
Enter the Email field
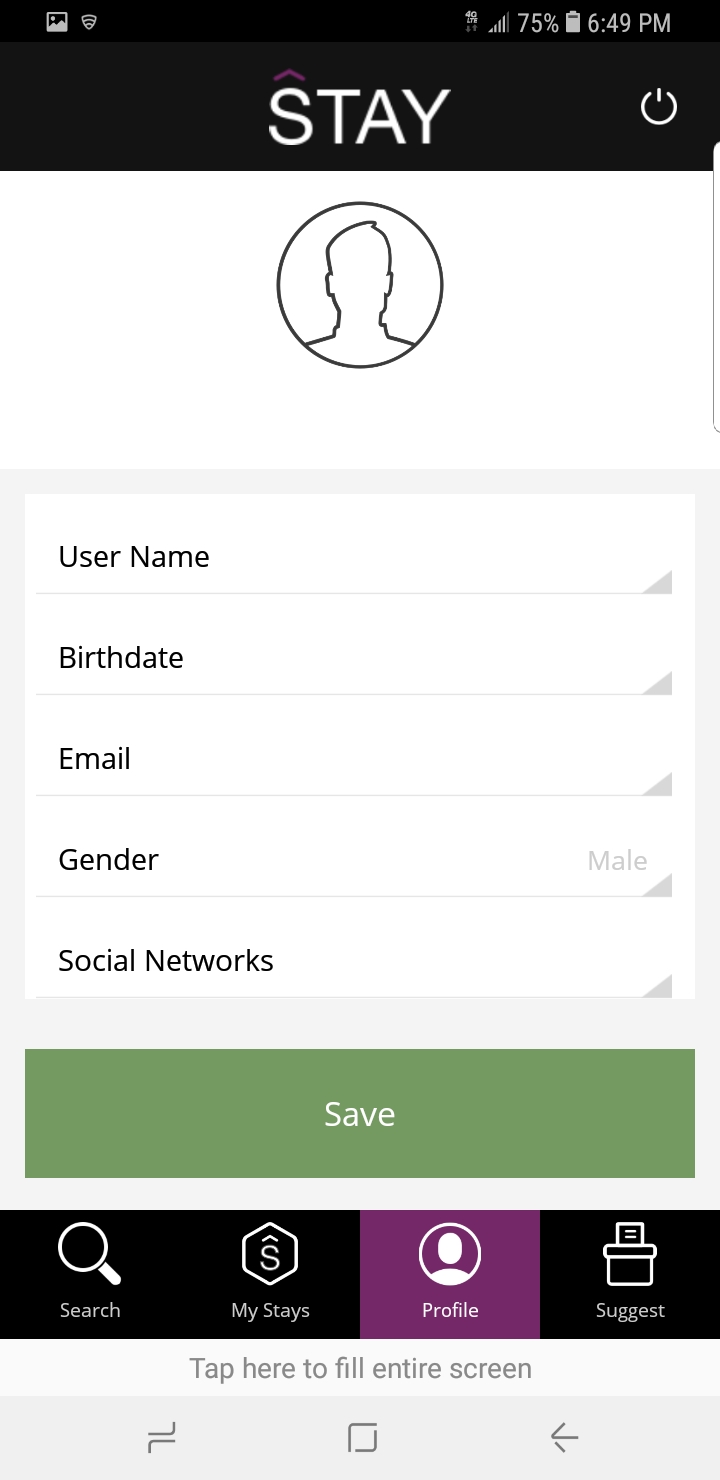(354, 759)
